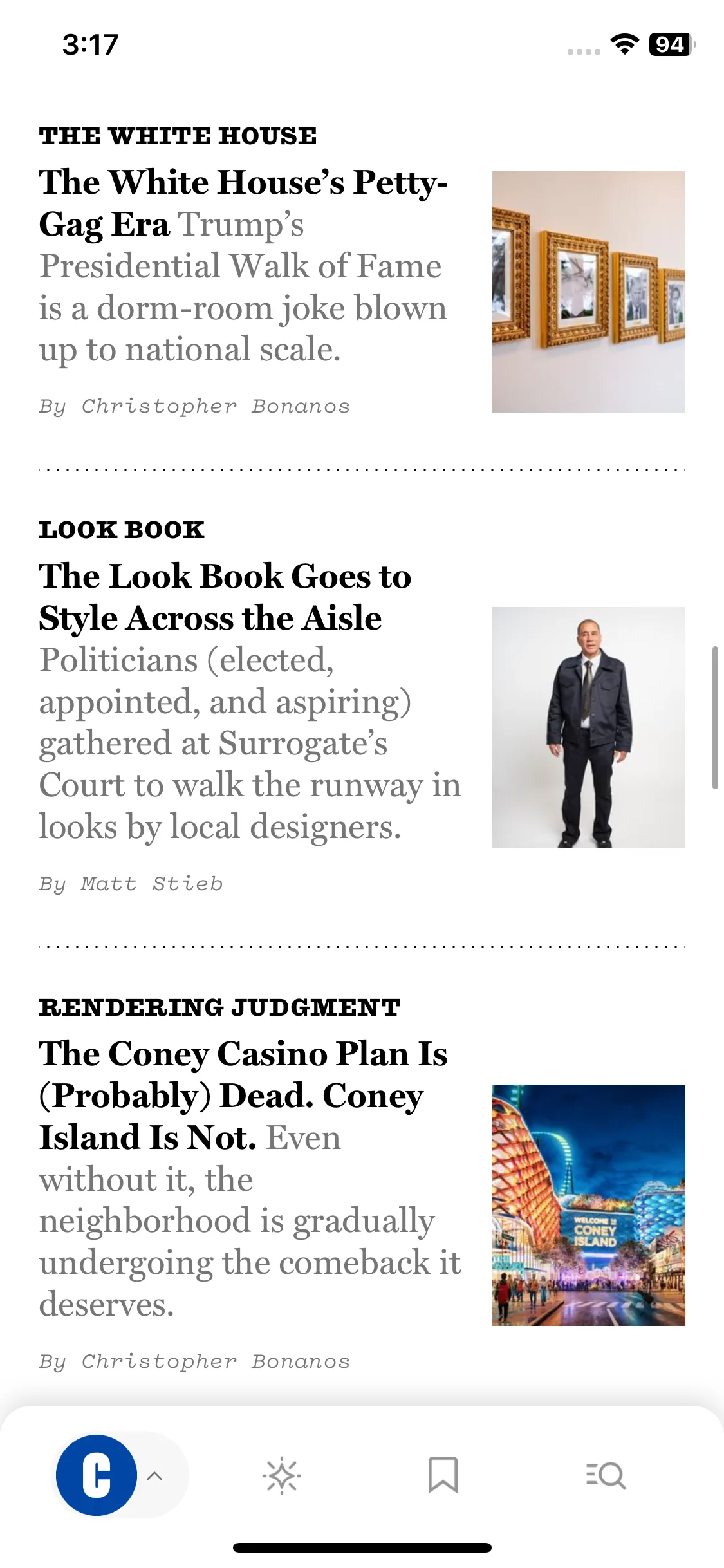Open the search and menu tab
The height and width of the screenshot is (1568, 724).
coord(606,1475)
